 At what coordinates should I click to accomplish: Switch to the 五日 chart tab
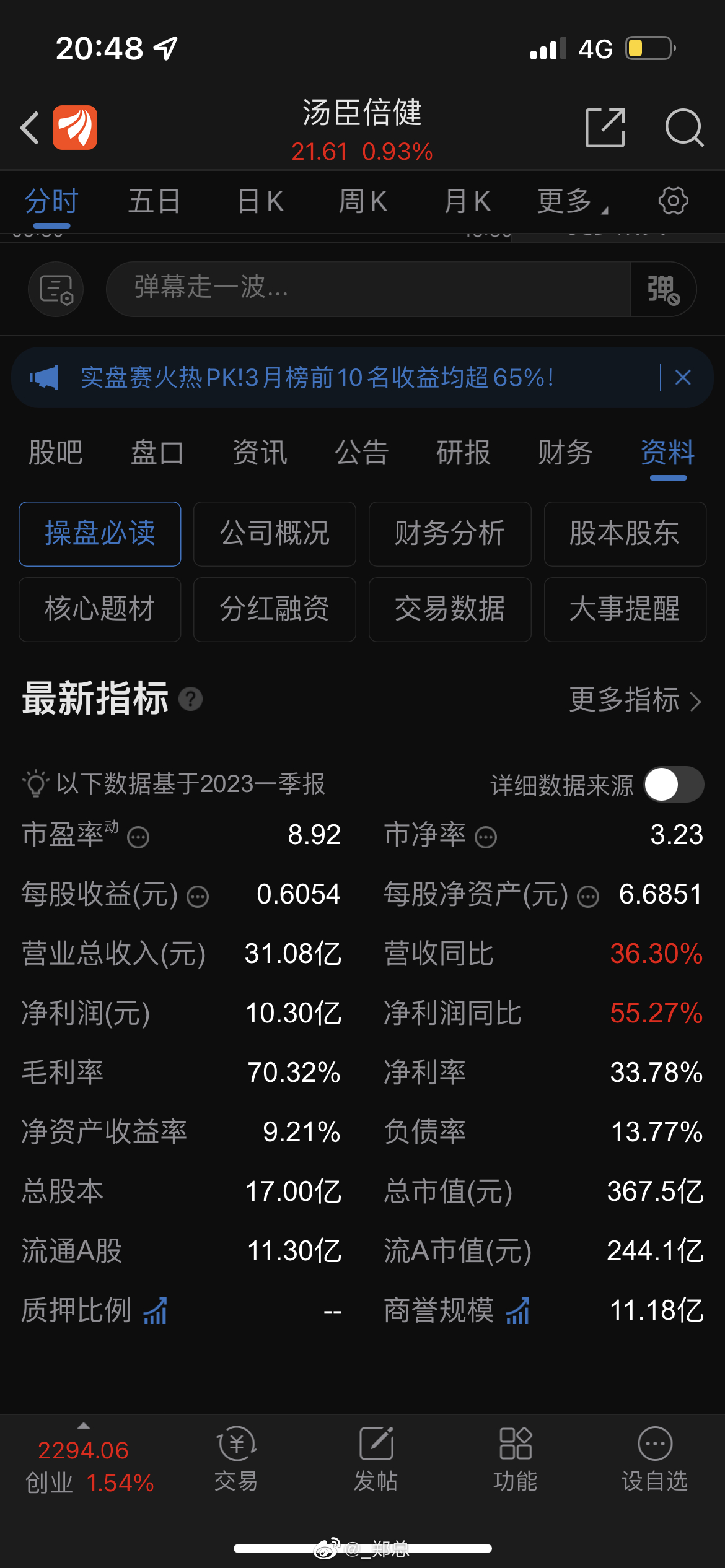154,201
